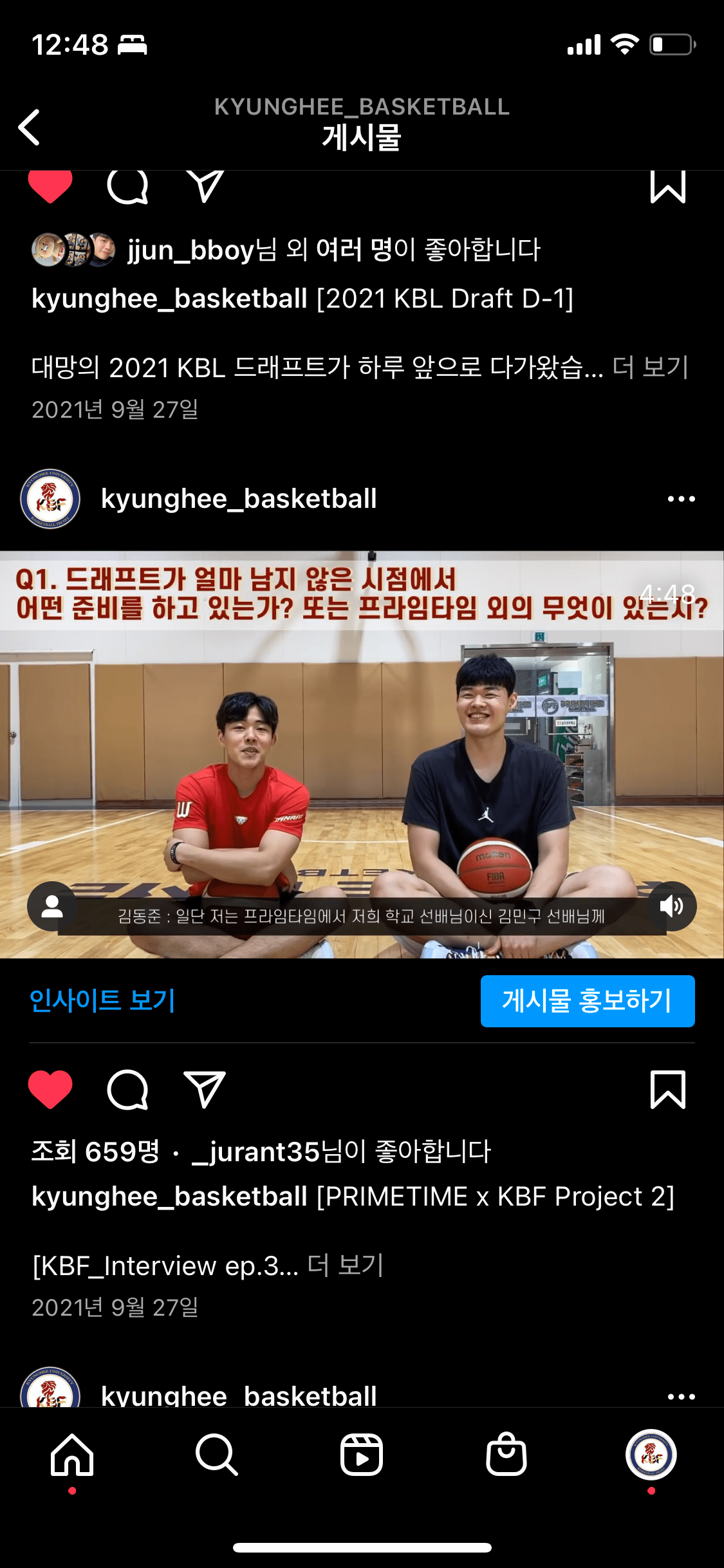Viewport: 724px width, 1568px height.
Task: Expand the KBF_Interview ep.3 caption
Action: [345, 1265]
